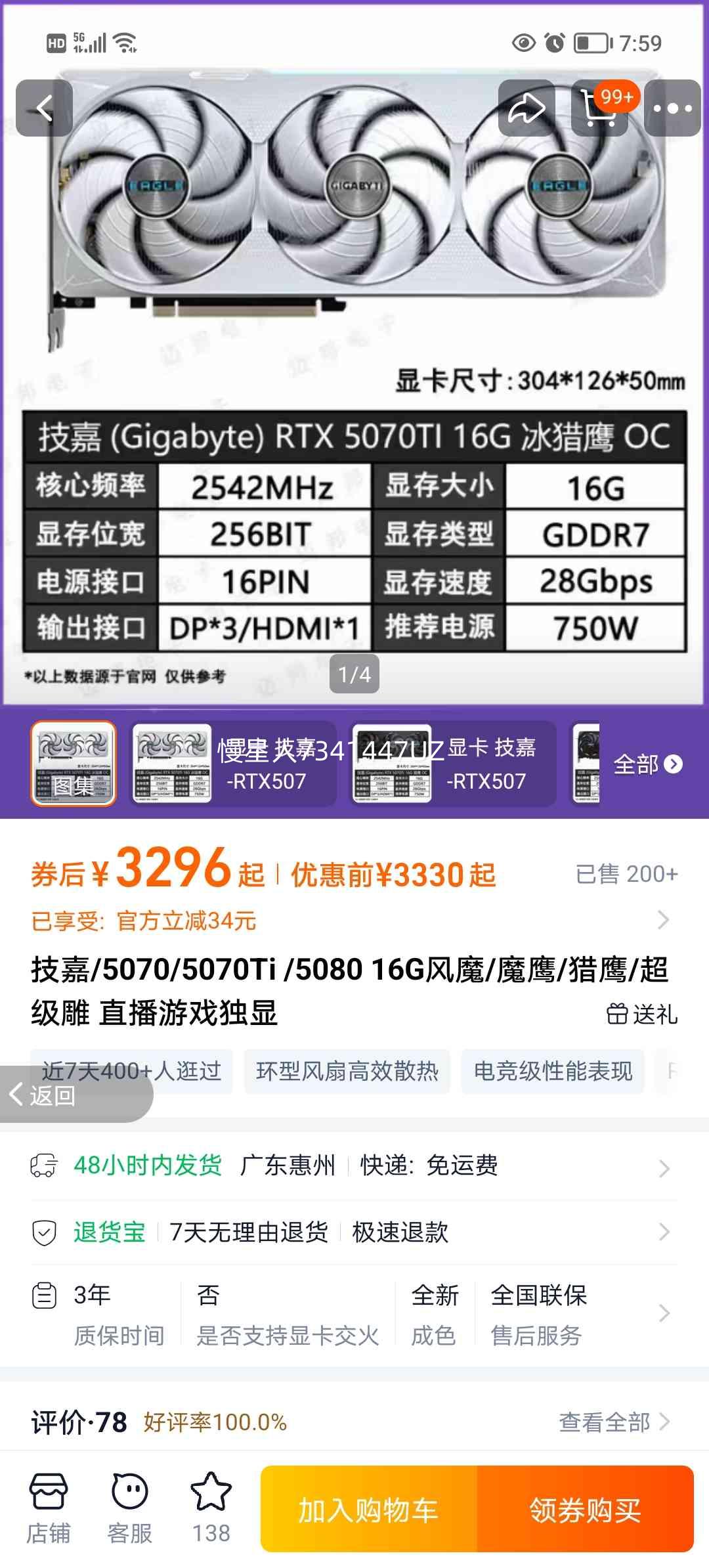Viewport: 709px width, 1568px height.
Task: Tap the 退货宝 shield icon
Action: tap(44, 1232)
